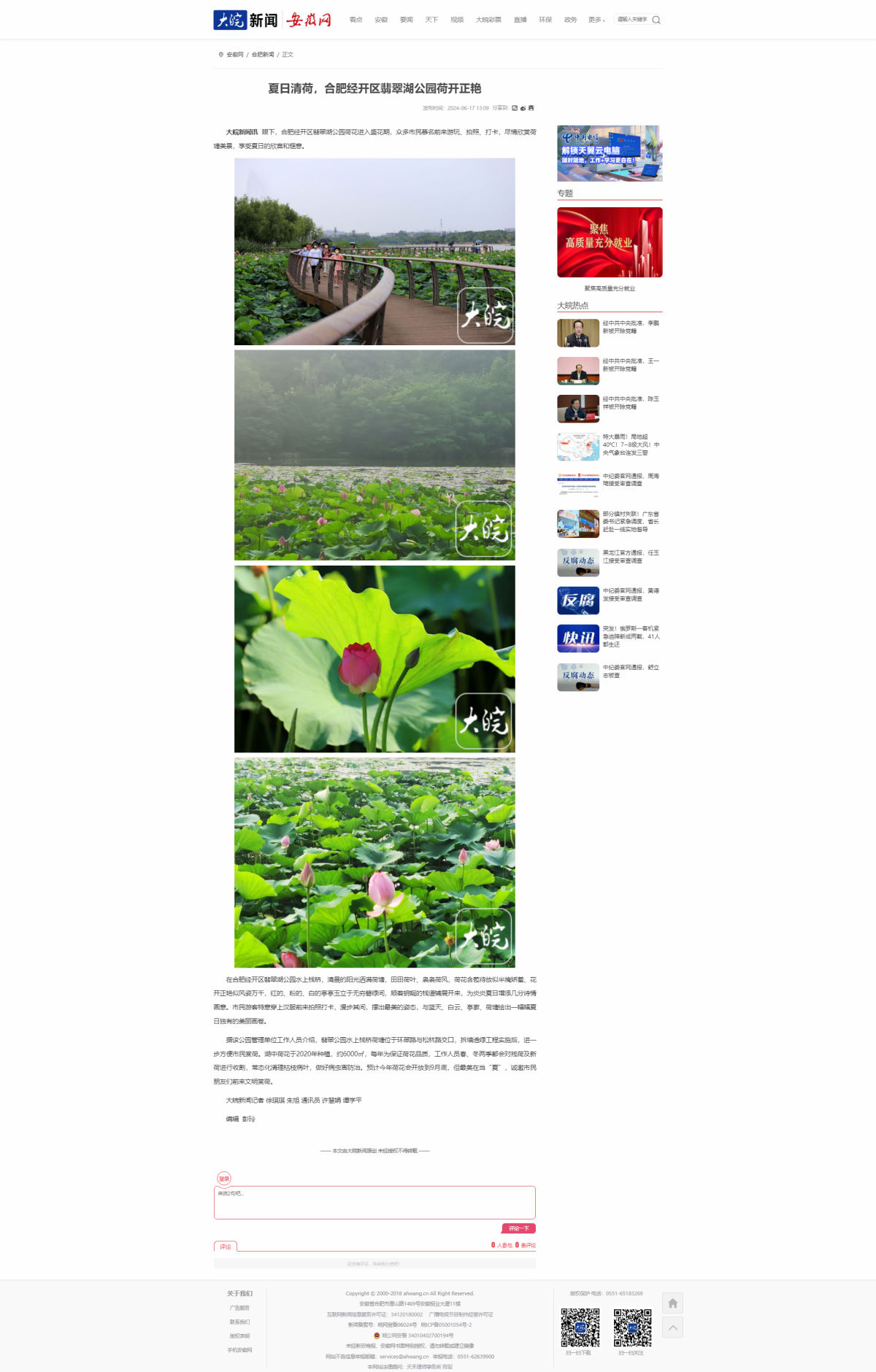The height and width of the screenshot is (1372, 876).
Task: Tap the 登录 login circle above the comment box
Action: [x=224, y=1179]
